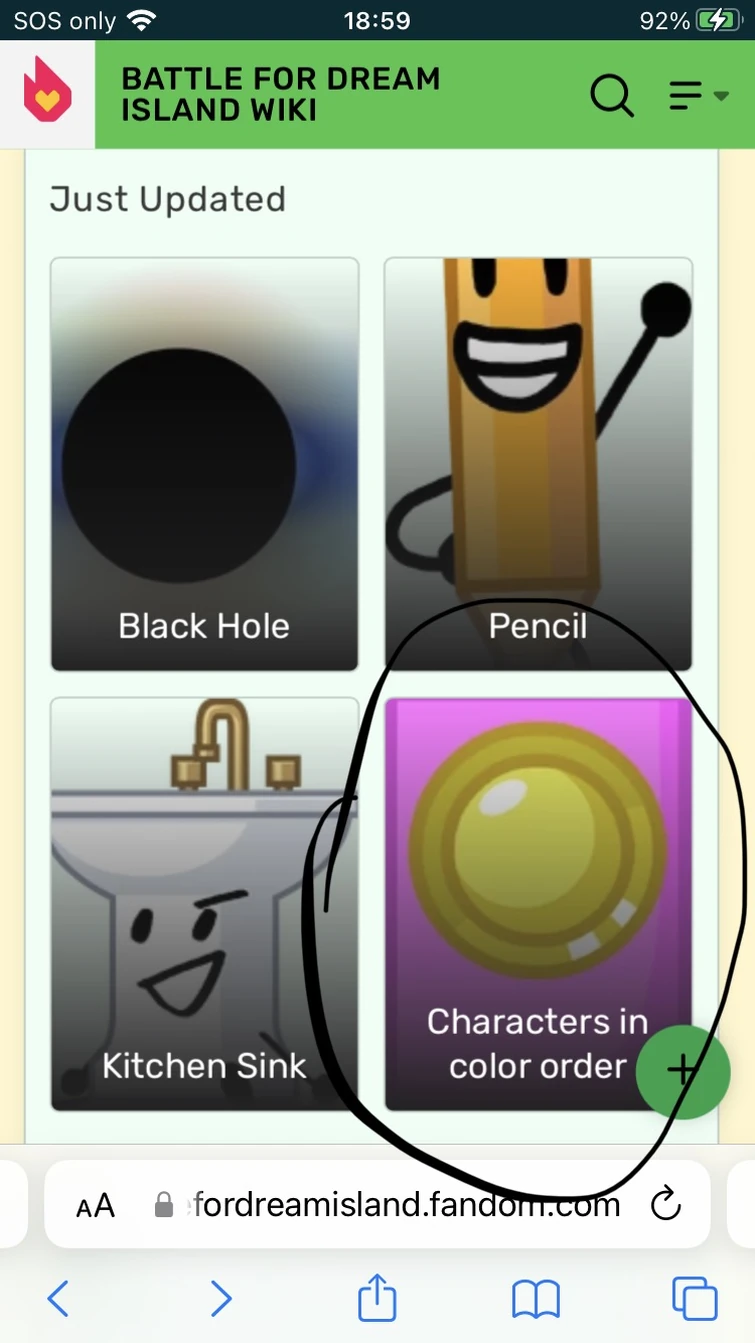This screenshot has width=755, height=1343.
Task: Go forward in browser history
Action: [x=220, y=1299]
